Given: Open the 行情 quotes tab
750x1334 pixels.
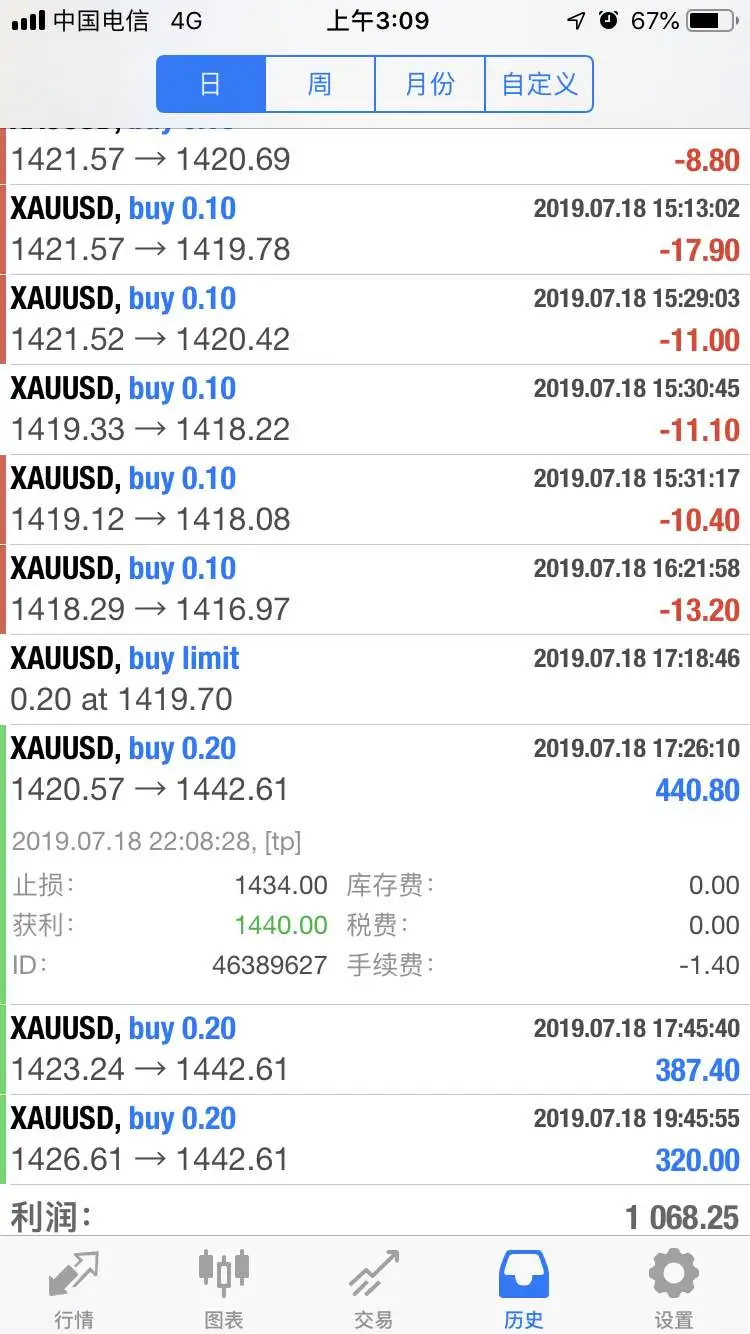Looking at the screenshot, I should tap(74, 1289).
